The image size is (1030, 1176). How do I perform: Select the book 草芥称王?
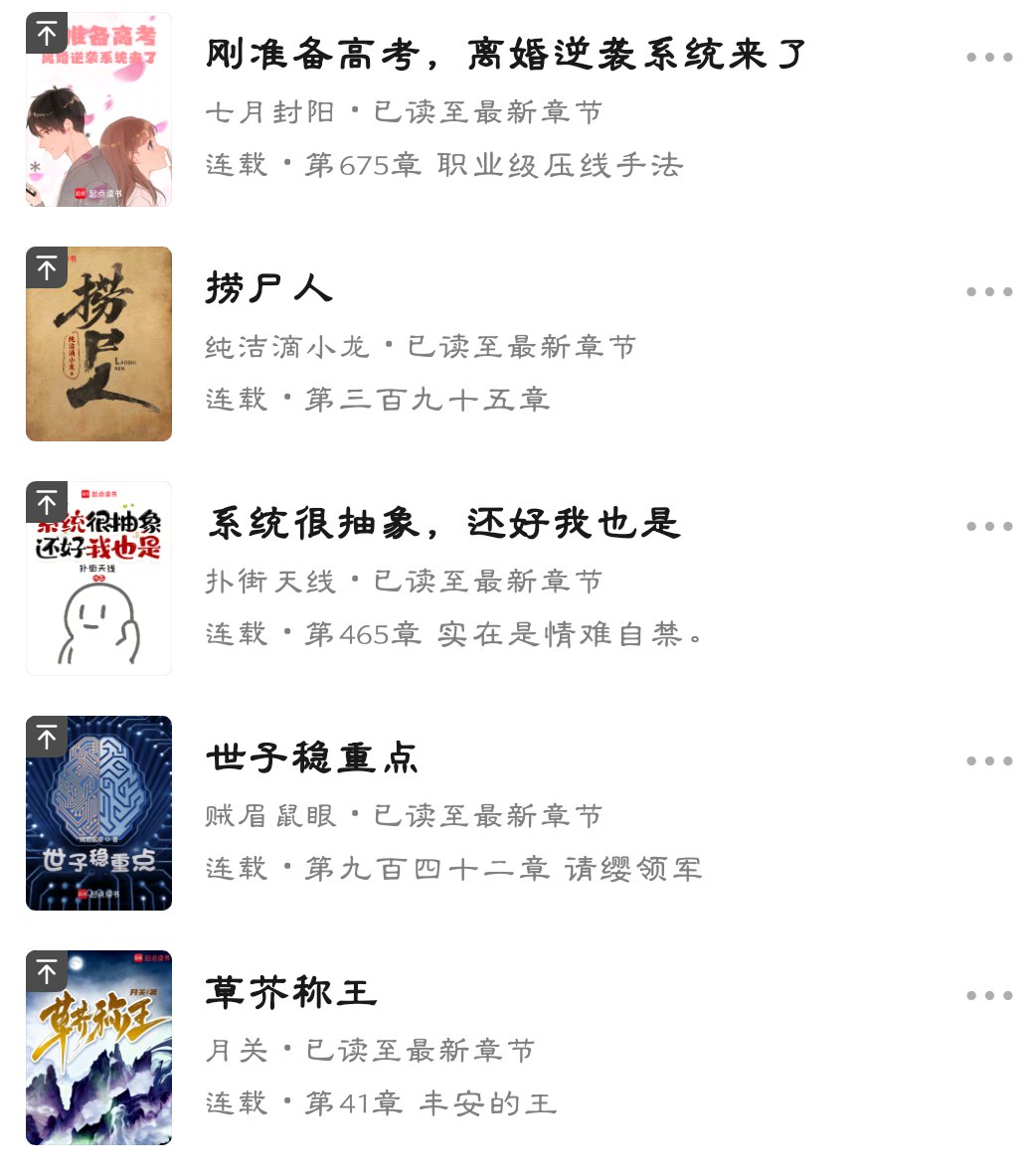291,992
